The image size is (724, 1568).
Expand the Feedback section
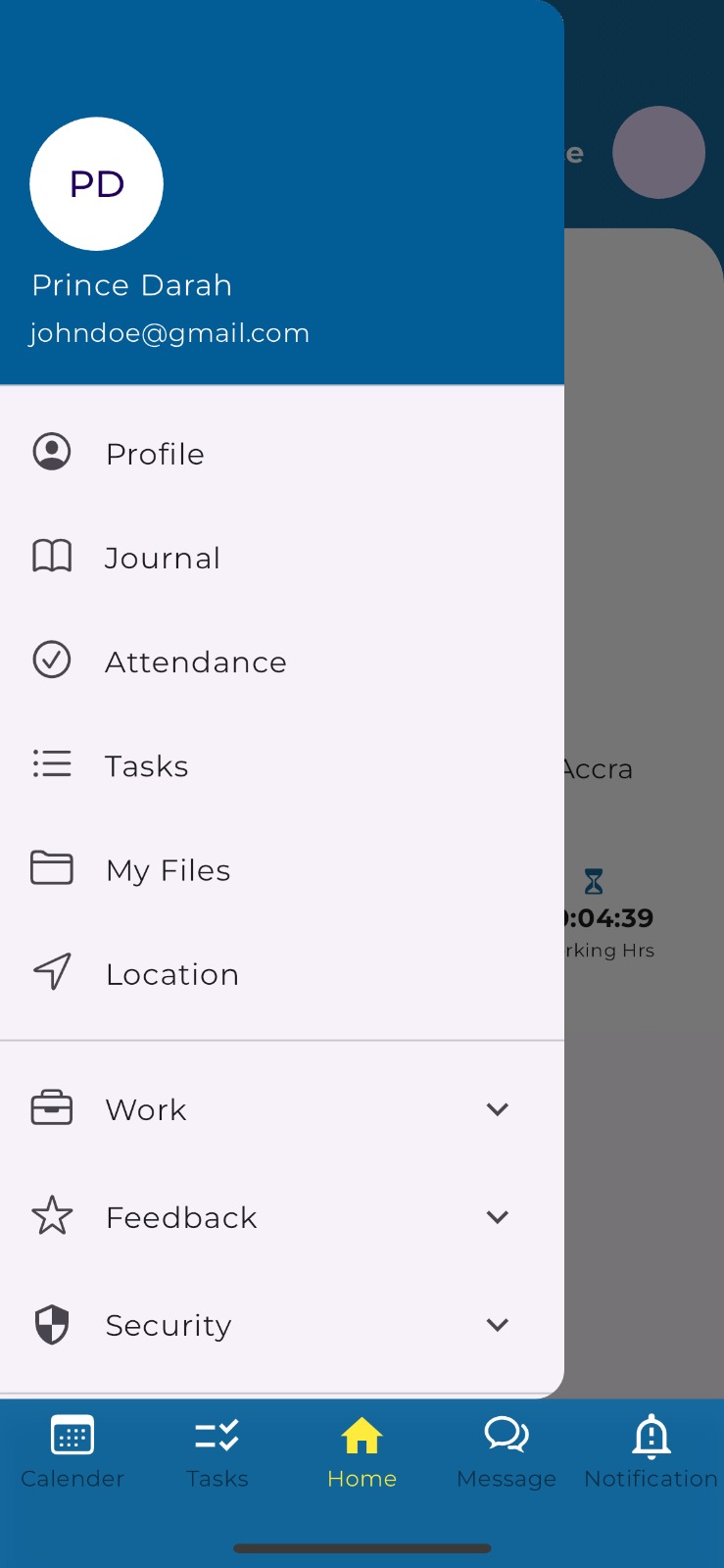[282, 1217]
